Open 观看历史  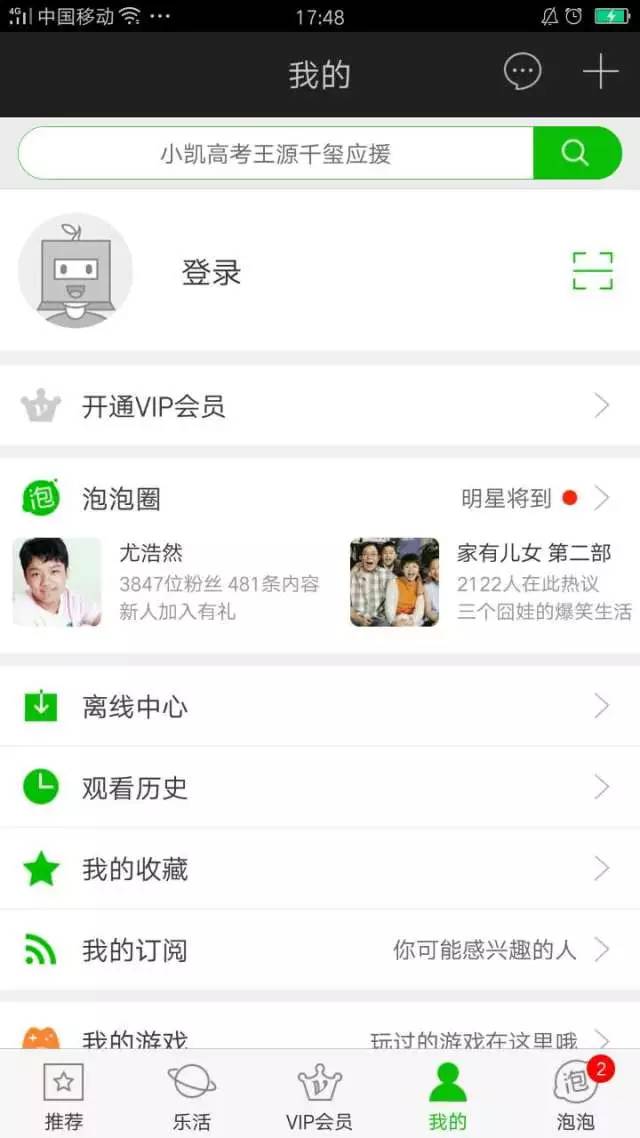coord(320,788)
